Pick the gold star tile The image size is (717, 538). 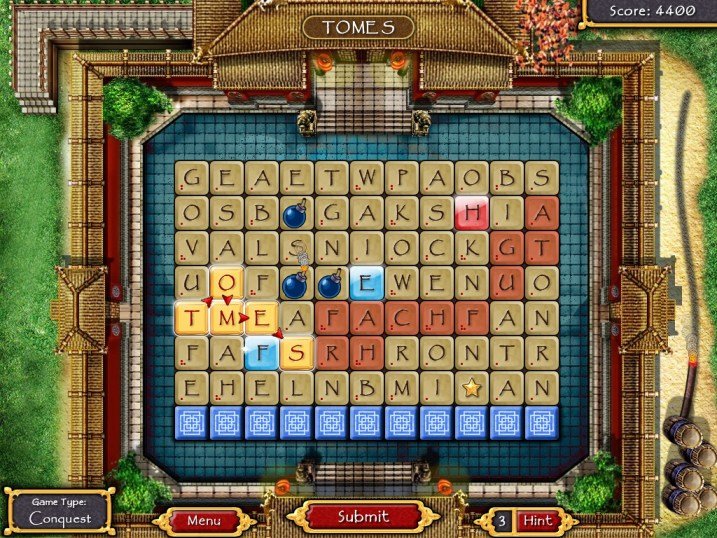point(471,386)
